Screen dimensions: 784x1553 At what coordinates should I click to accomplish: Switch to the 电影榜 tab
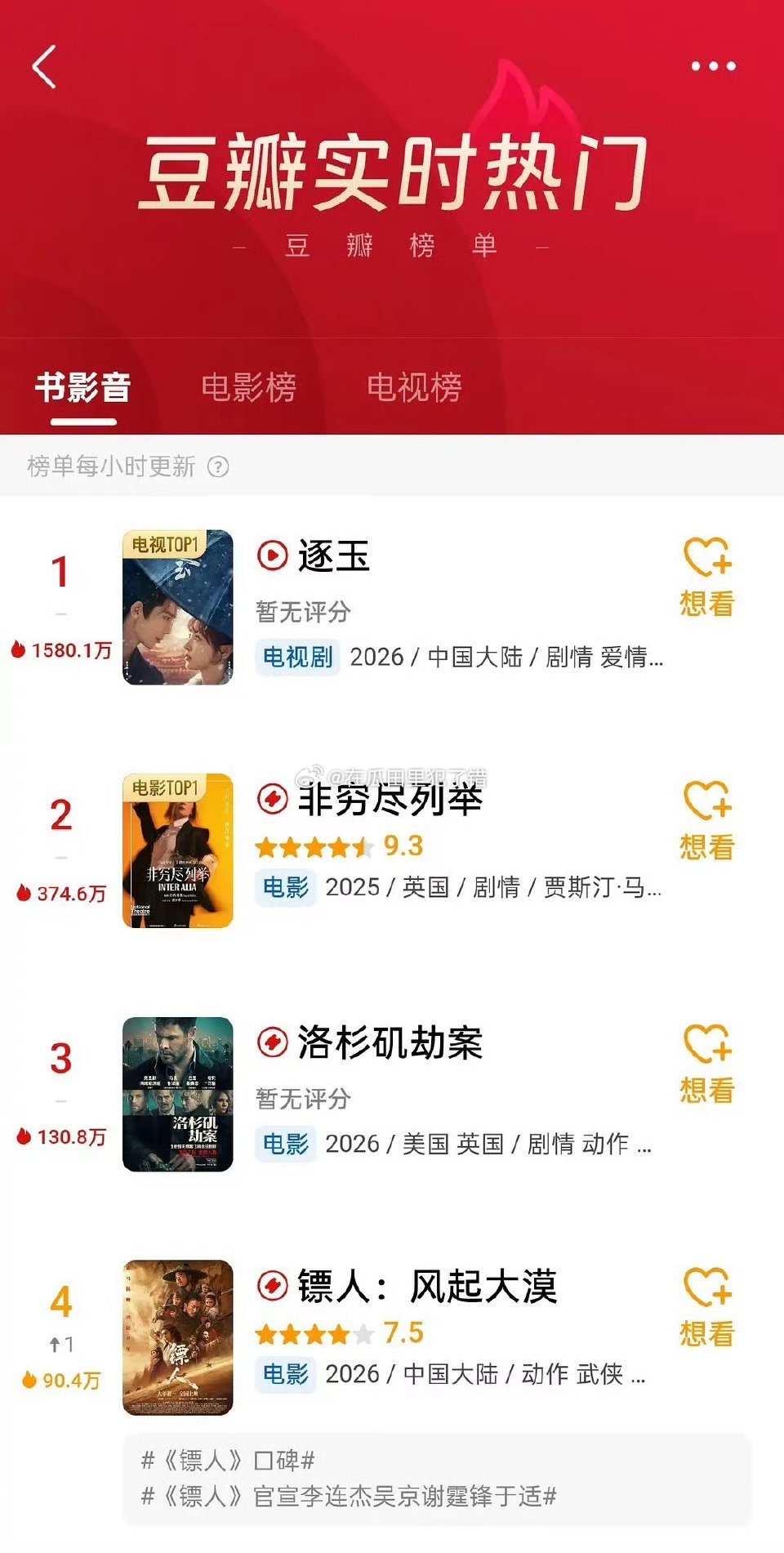pos(248,387)
